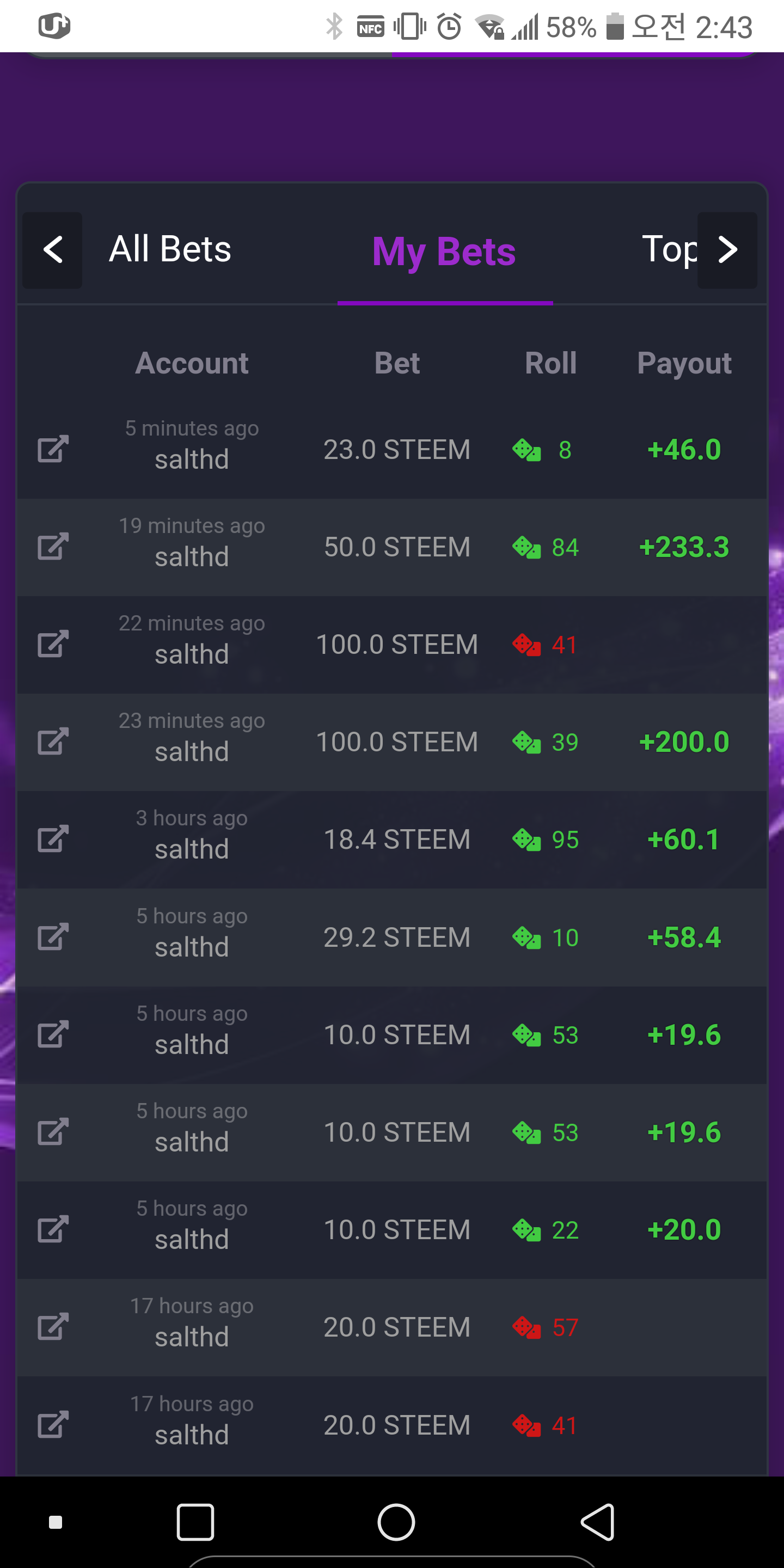
Task: Open link icon for 22 minutes ago bet
Action: point(53,644)
